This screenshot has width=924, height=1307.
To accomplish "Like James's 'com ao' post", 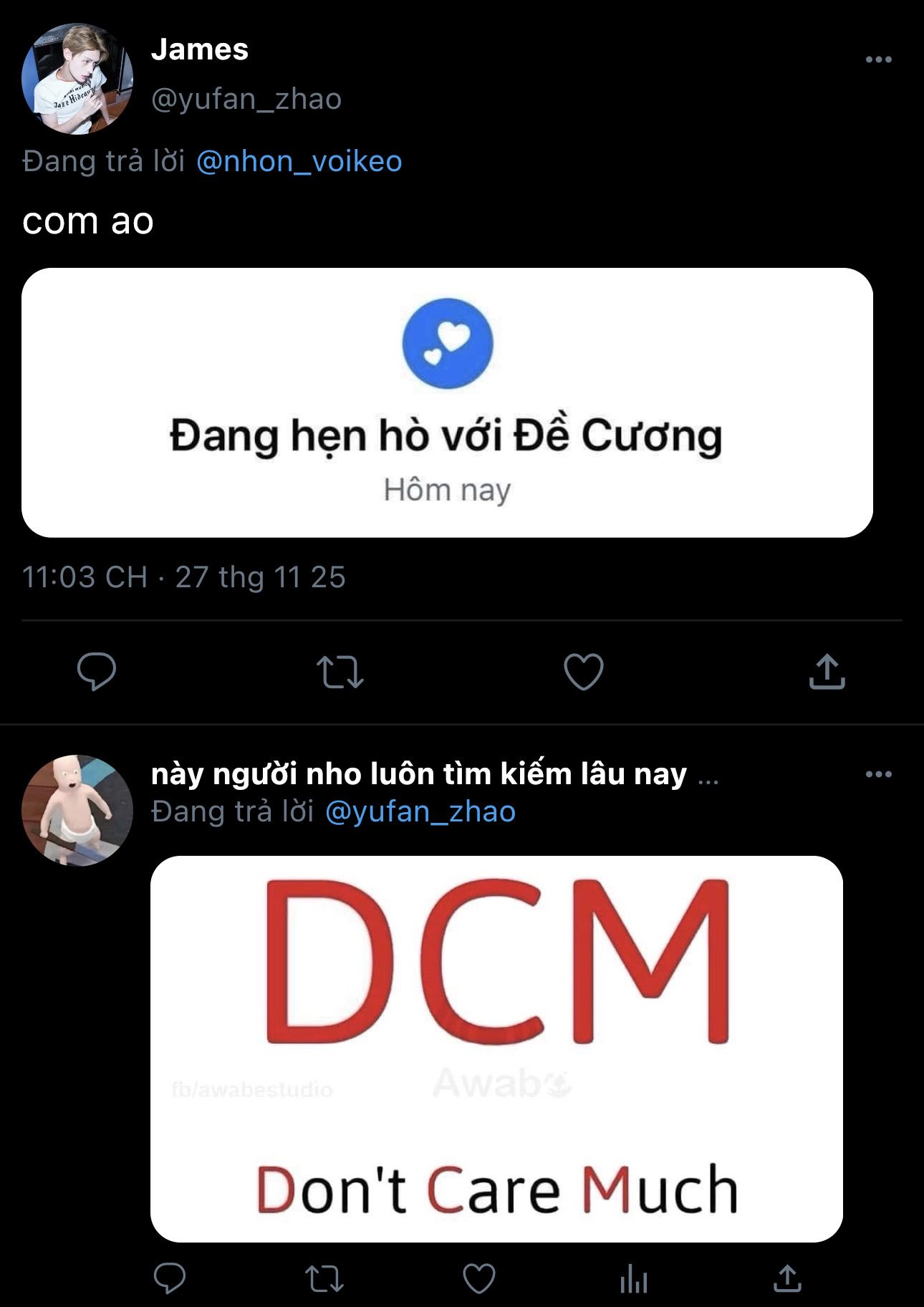I will (x=584, y=672).
